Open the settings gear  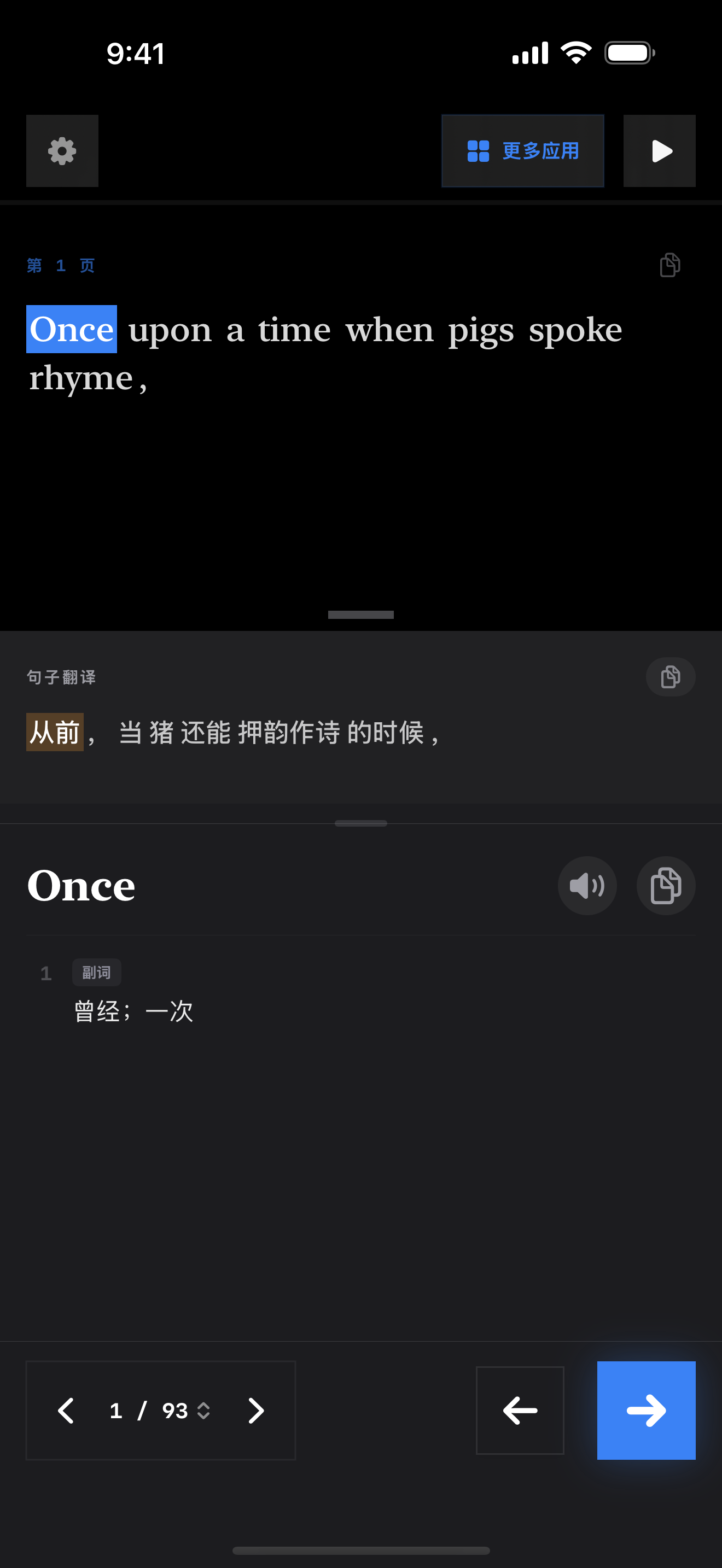[62, 151]
